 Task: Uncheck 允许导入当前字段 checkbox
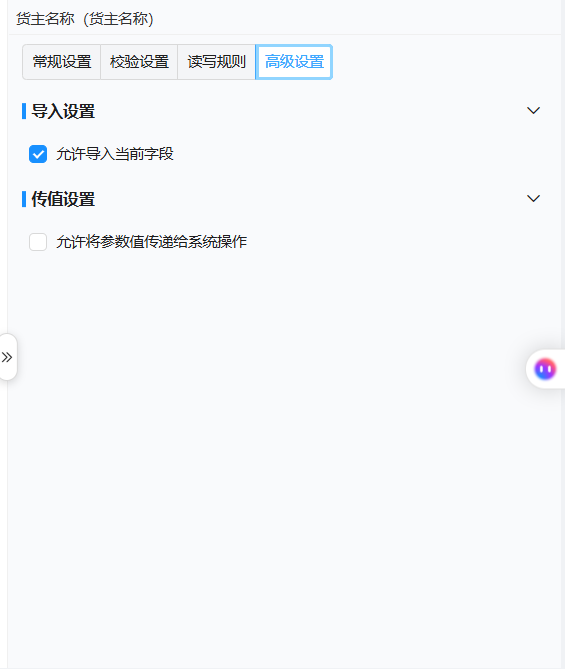tap(38, 154)
